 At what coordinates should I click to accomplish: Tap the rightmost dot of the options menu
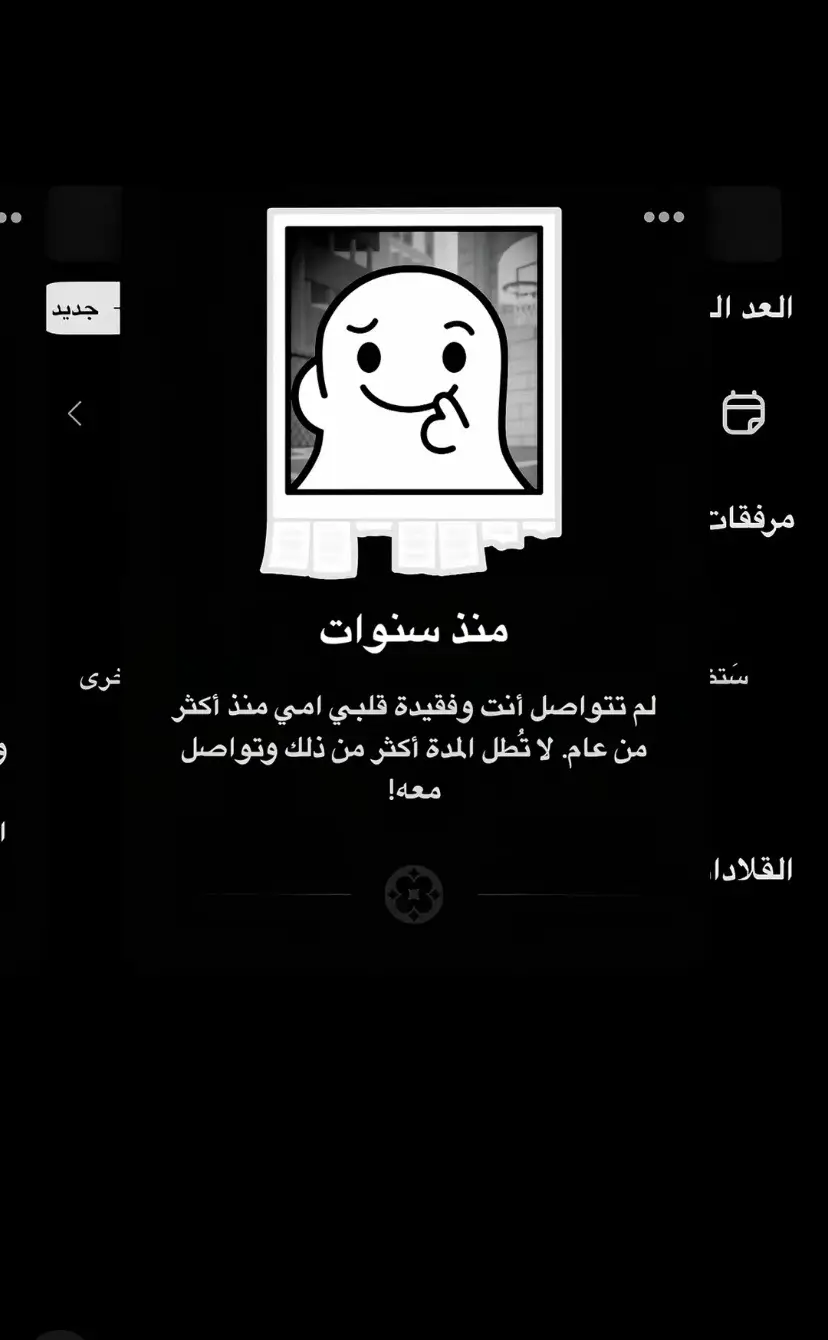(680, 216)
